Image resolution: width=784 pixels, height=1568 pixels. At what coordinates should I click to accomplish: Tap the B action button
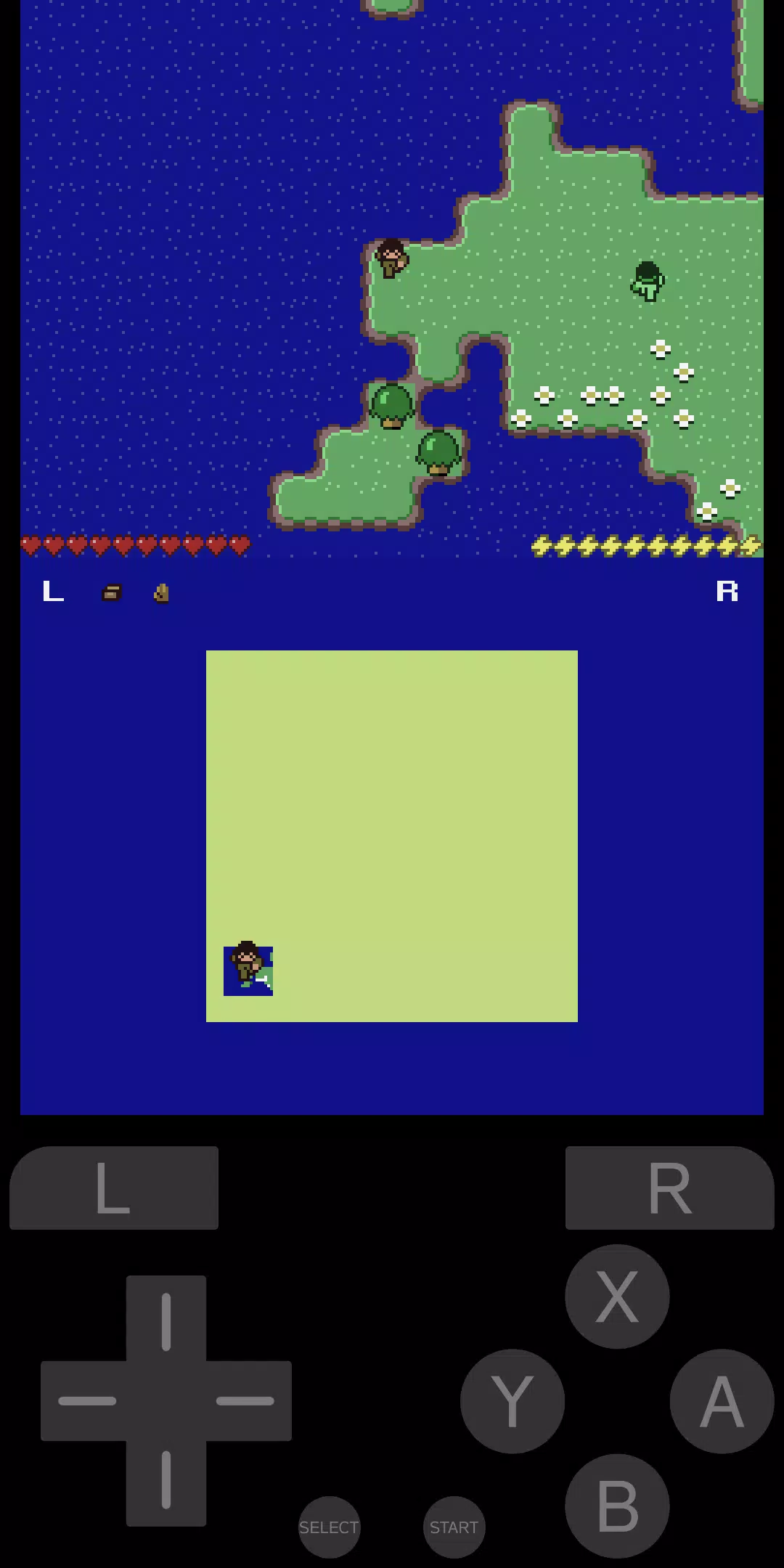point(617,1506)
